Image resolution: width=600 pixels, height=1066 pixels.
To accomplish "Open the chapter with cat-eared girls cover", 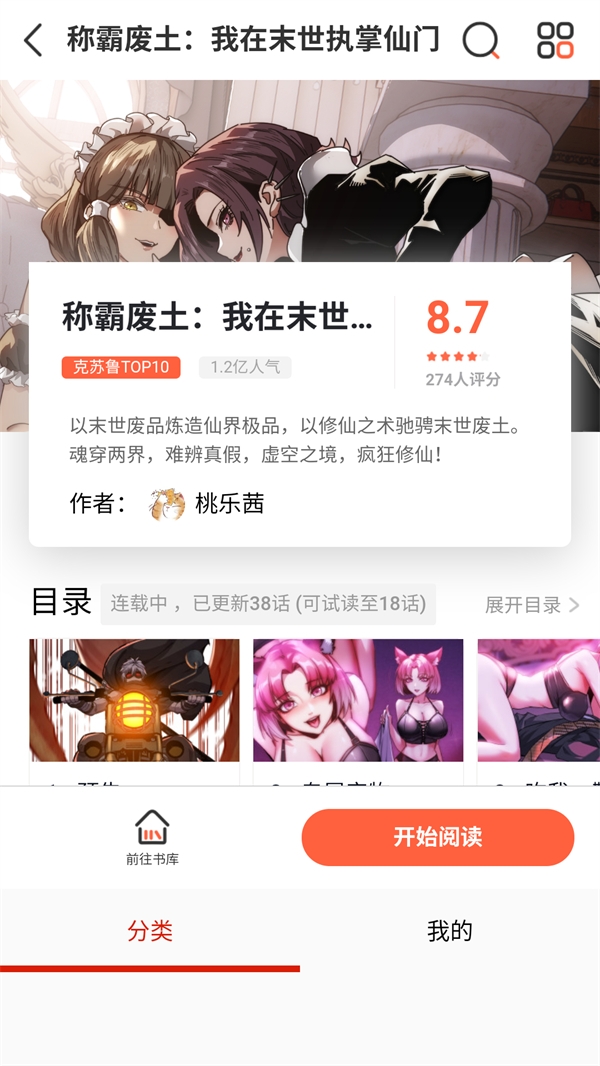I will [x=358, y=700].
